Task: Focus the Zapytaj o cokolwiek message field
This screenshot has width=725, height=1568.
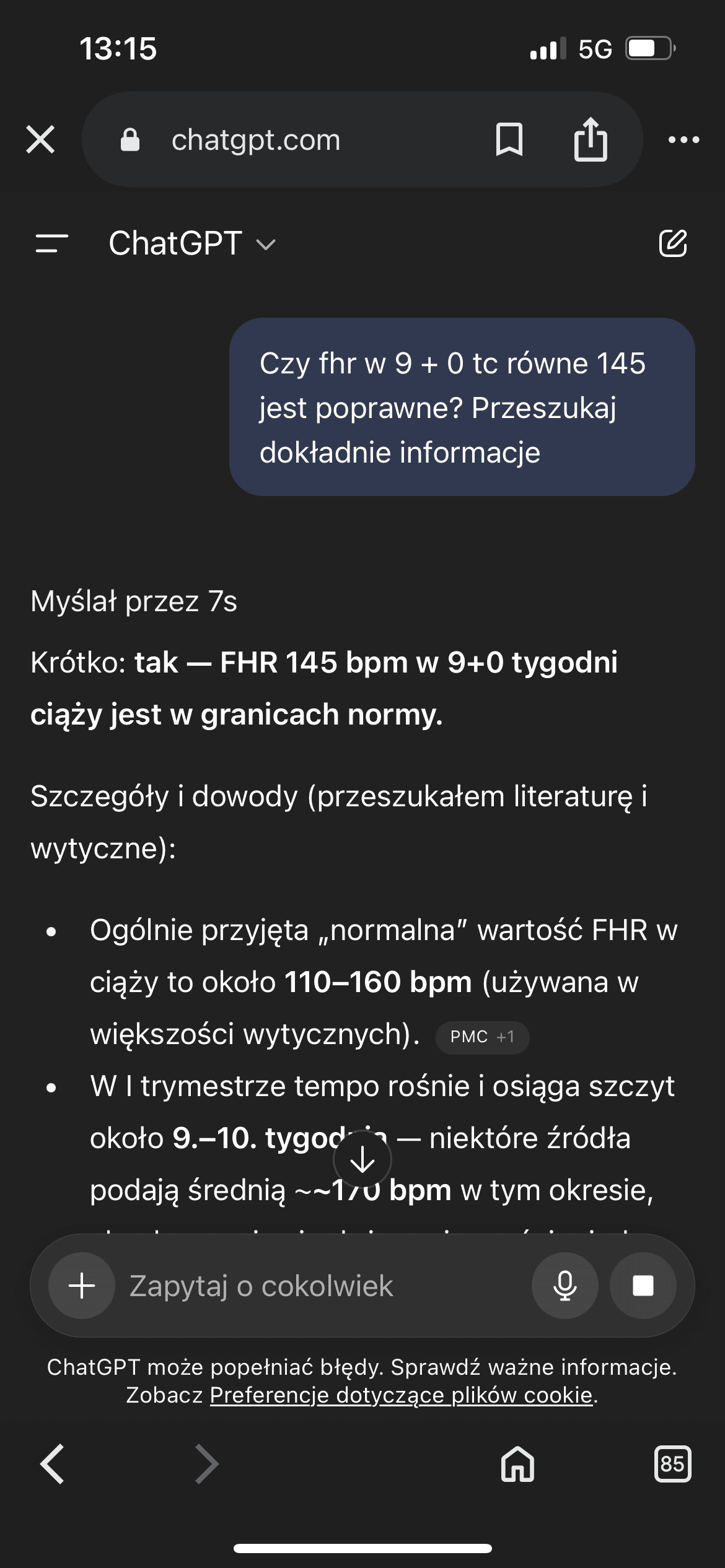Action: [322, 1286]
